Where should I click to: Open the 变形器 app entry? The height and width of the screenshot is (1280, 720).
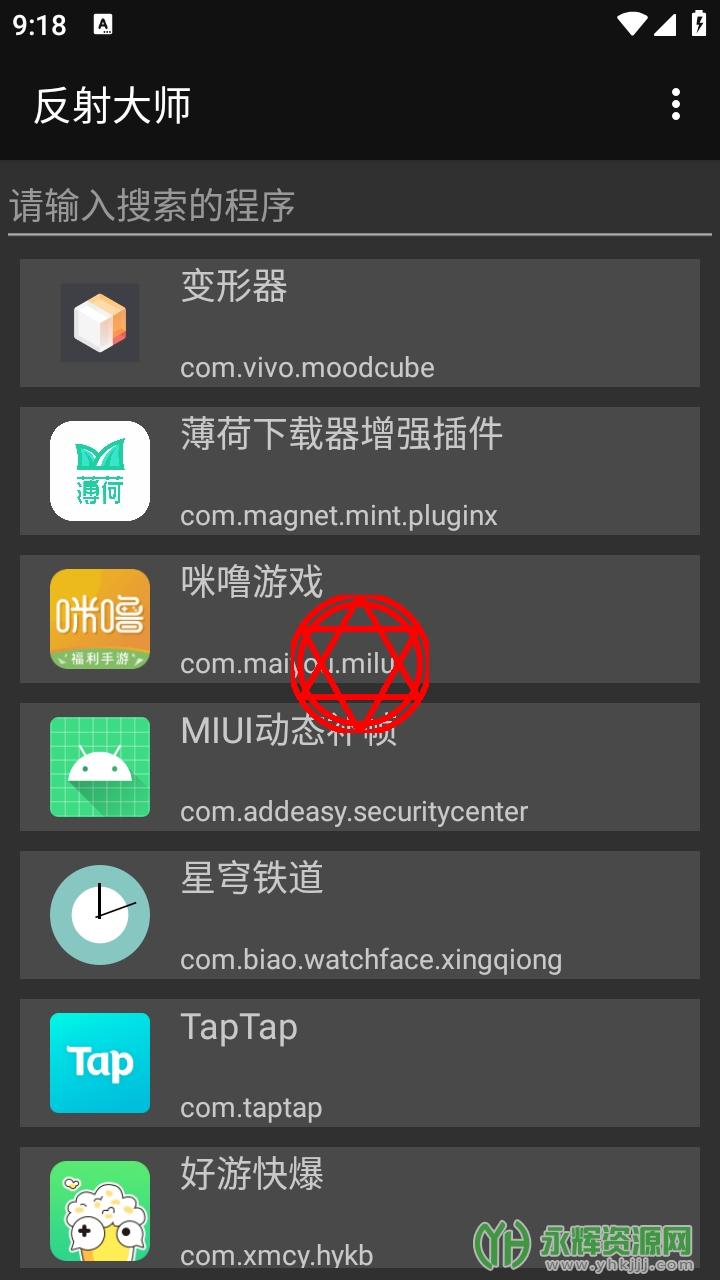point(360,323)
